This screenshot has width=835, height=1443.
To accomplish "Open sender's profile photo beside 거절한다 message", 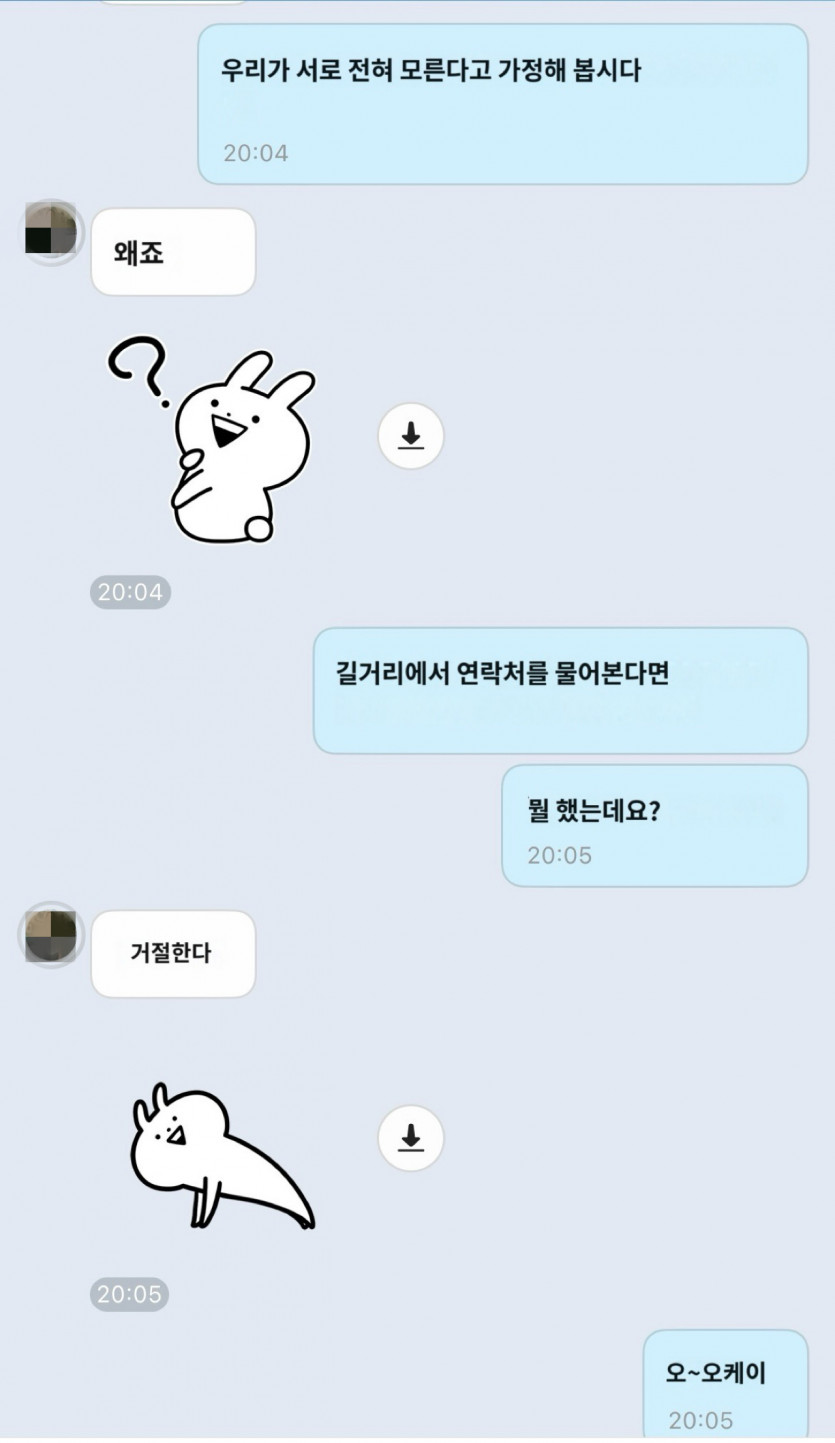I will (x=51, y=936).
